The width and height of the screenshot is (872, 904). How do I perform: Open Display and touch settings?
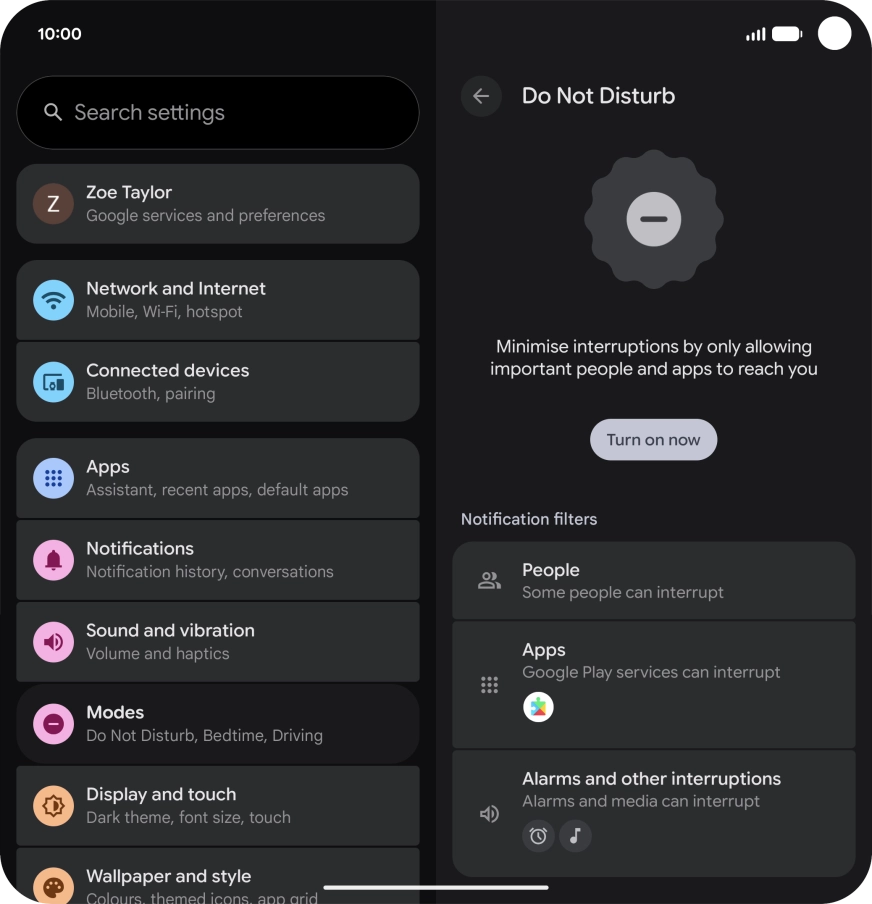[218, 806]
